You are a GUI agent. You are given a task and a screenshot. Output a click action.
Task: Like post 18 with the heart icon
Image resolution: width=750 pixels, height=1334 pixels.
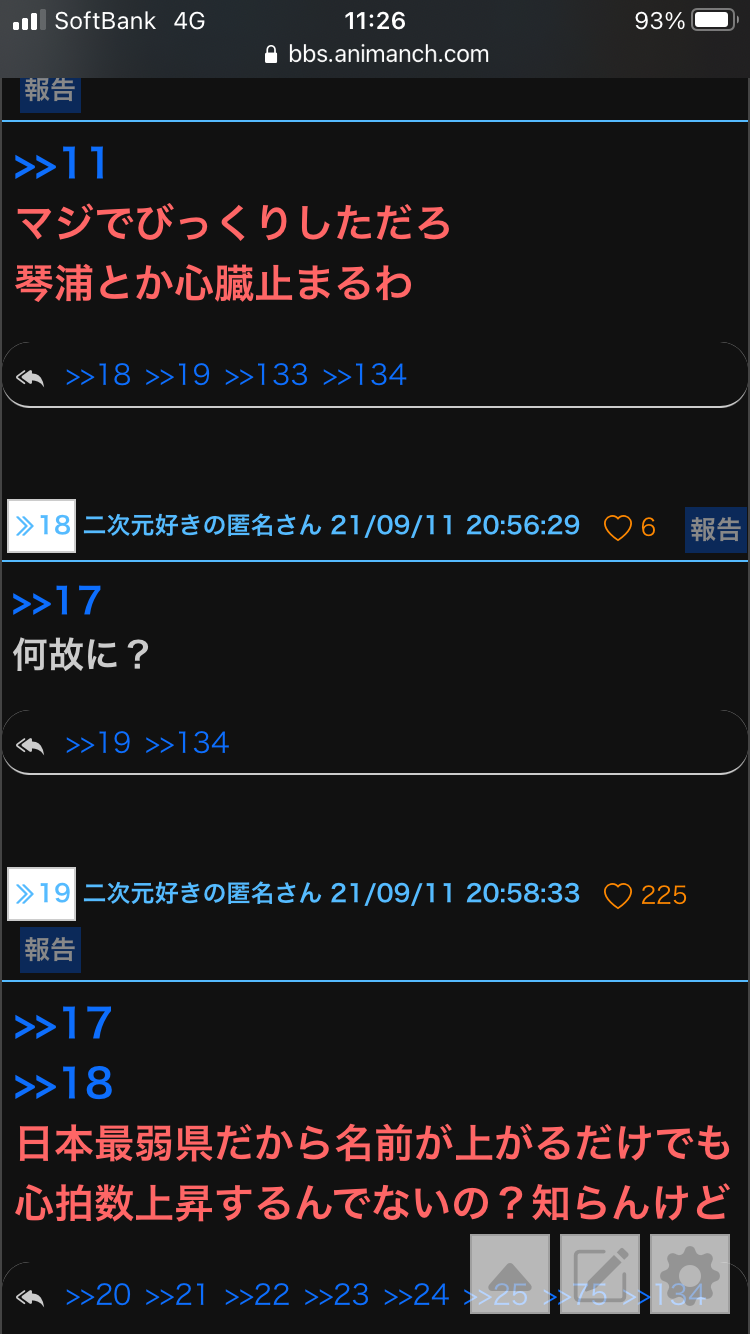(x=618, y=527)
